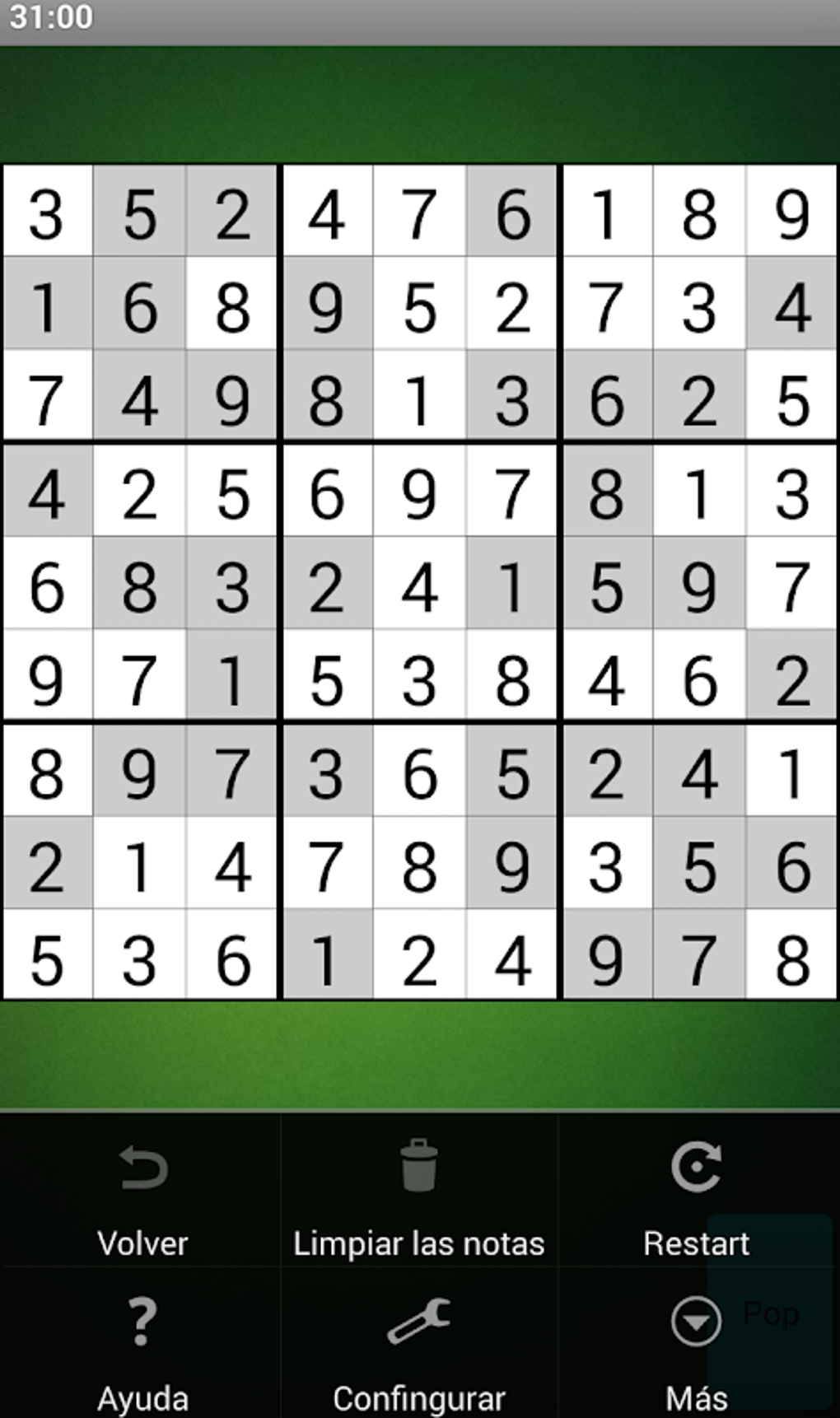Tap the trash can icon to clear notes
This screenshot has width=840, height=1418.
[418, 1164]
